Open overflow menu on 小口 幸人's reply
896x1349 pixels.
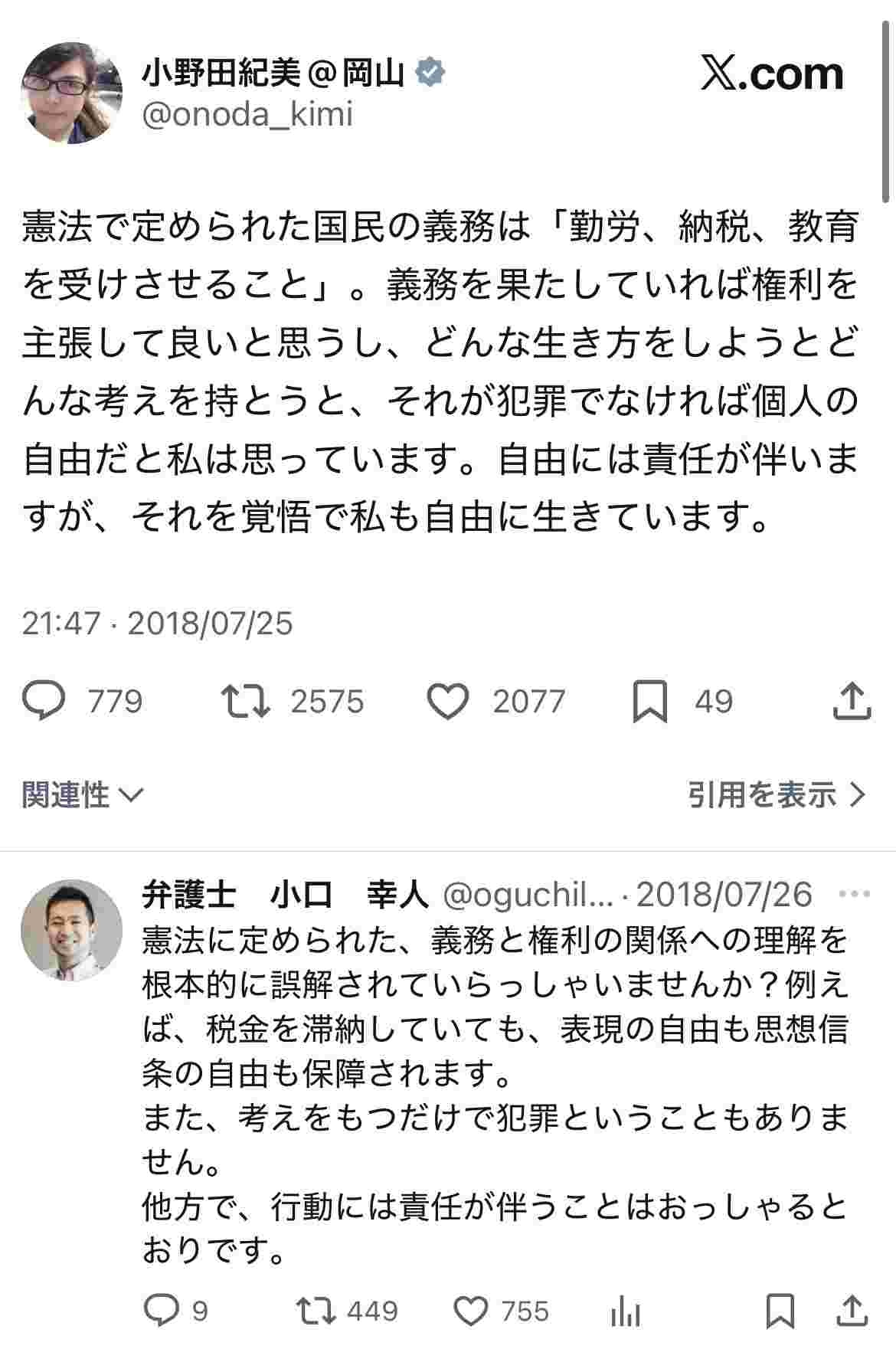coord(855,894)
